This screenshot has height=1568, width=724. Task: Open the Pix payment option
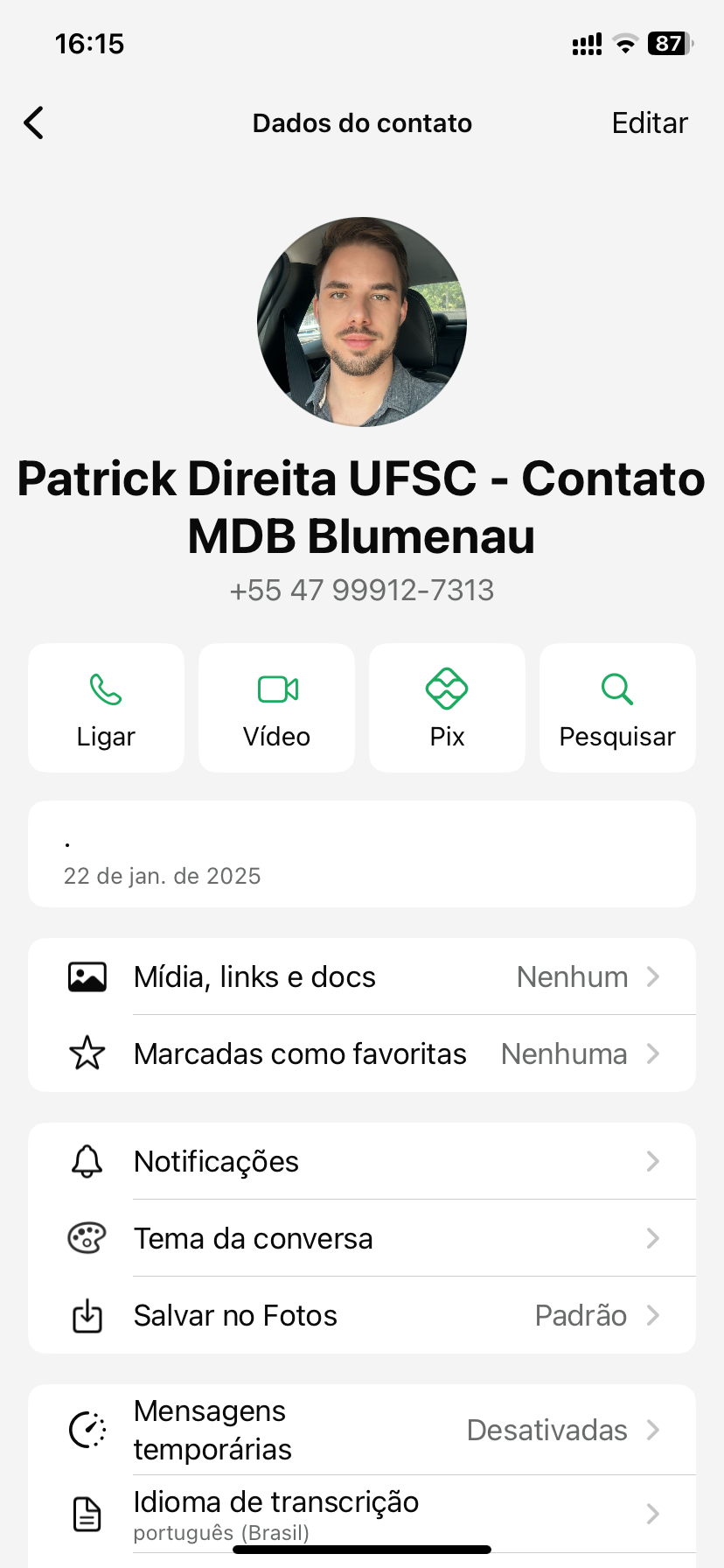[x=447, y=708]
